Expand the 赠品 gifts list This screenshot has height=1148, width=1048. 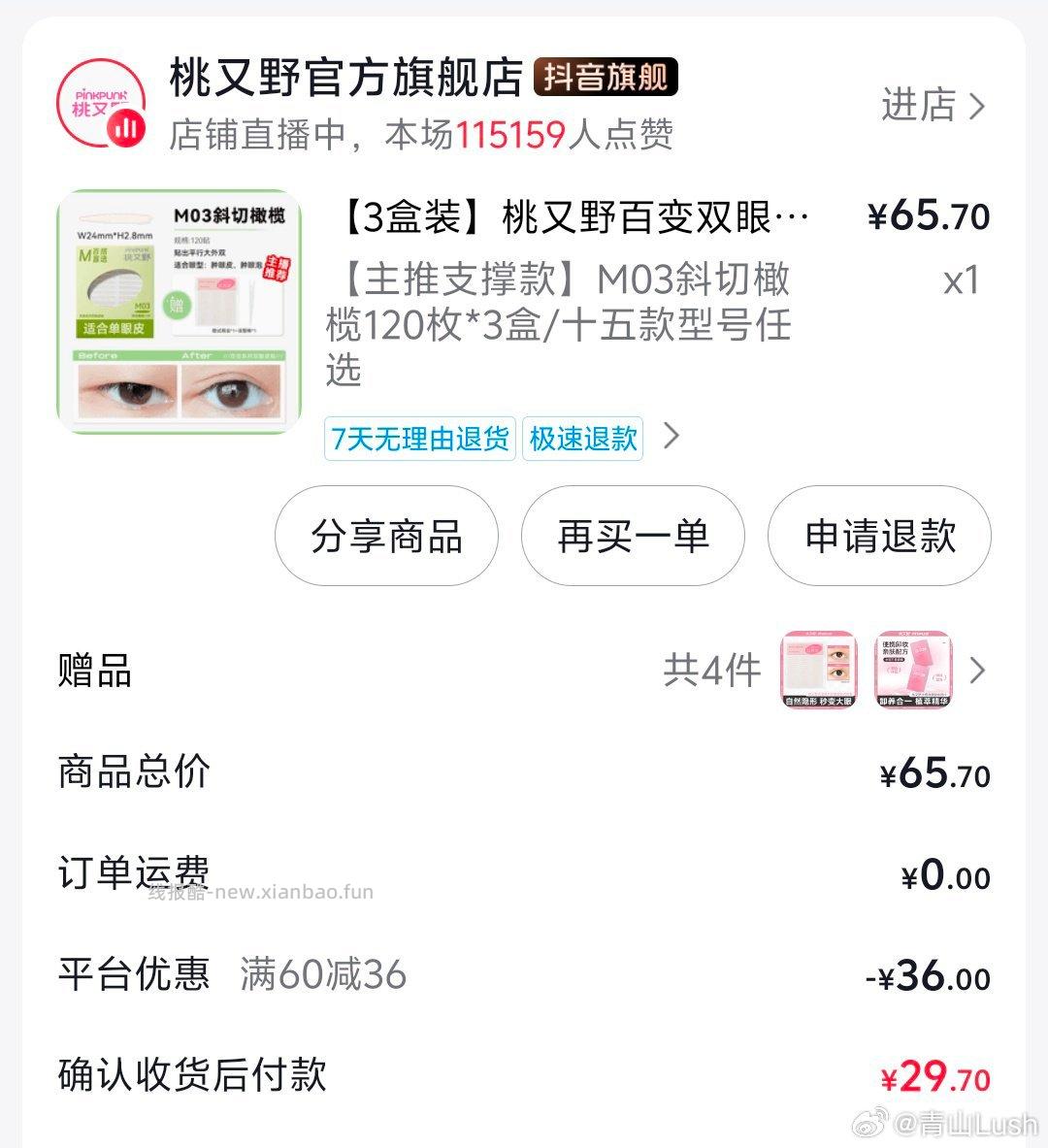pyautogui.click(x=976, y=671)
